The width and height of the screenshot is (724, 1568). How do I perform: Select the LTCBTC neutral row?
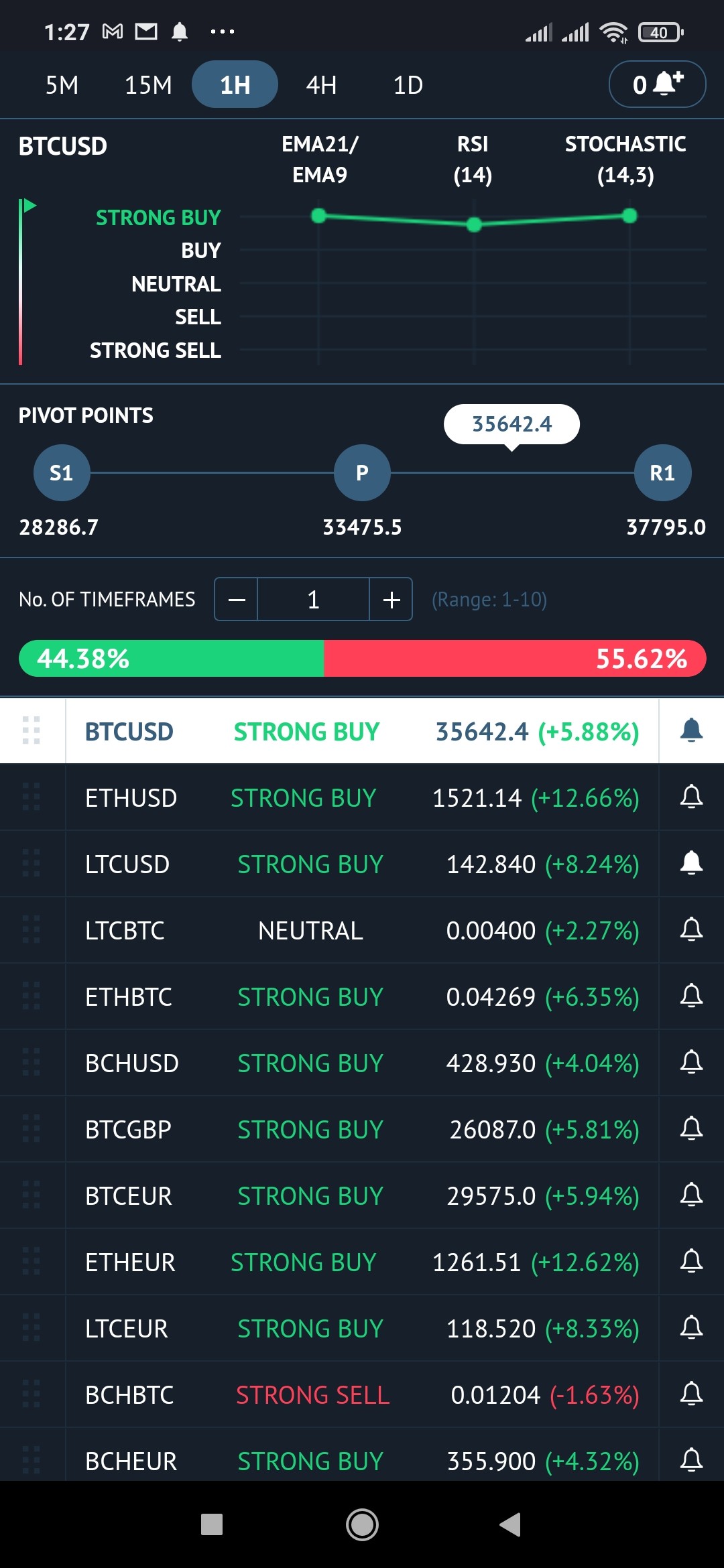[x=362, y=930]
